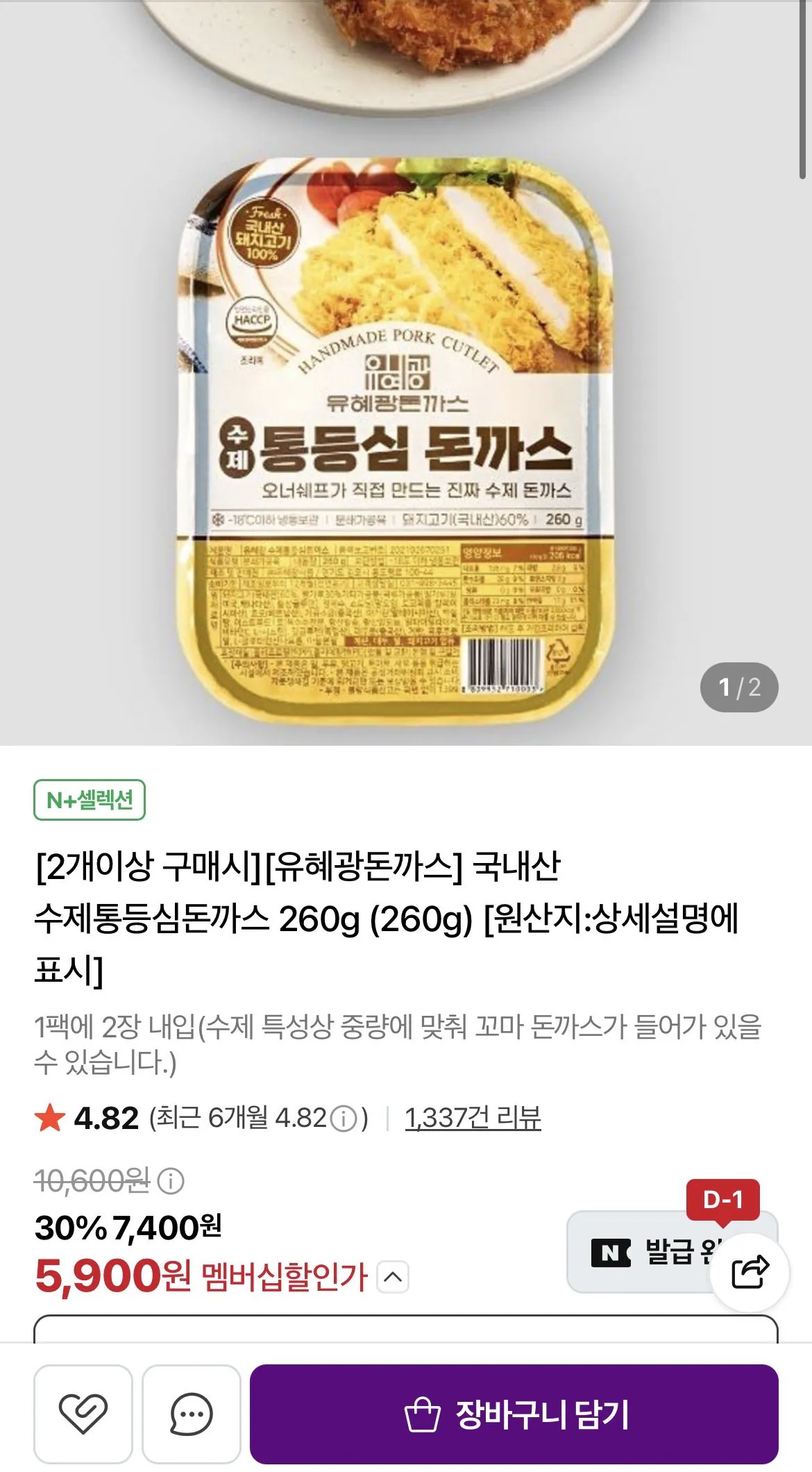The height and width of the screenshot is (1472, 812).
Task: Tap the info icon next to 최근 6개월 4.82
Action: point(344,1119)
